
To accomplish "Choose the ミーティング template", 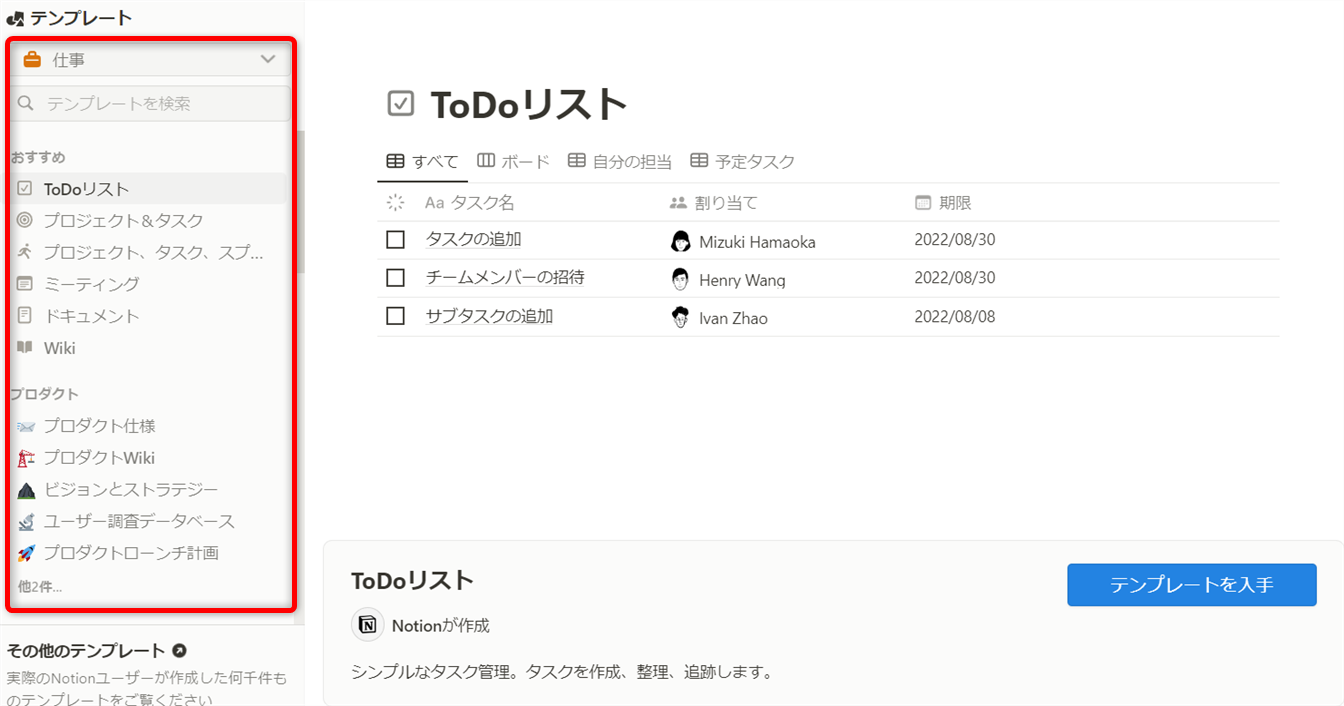I will (91, 284).
